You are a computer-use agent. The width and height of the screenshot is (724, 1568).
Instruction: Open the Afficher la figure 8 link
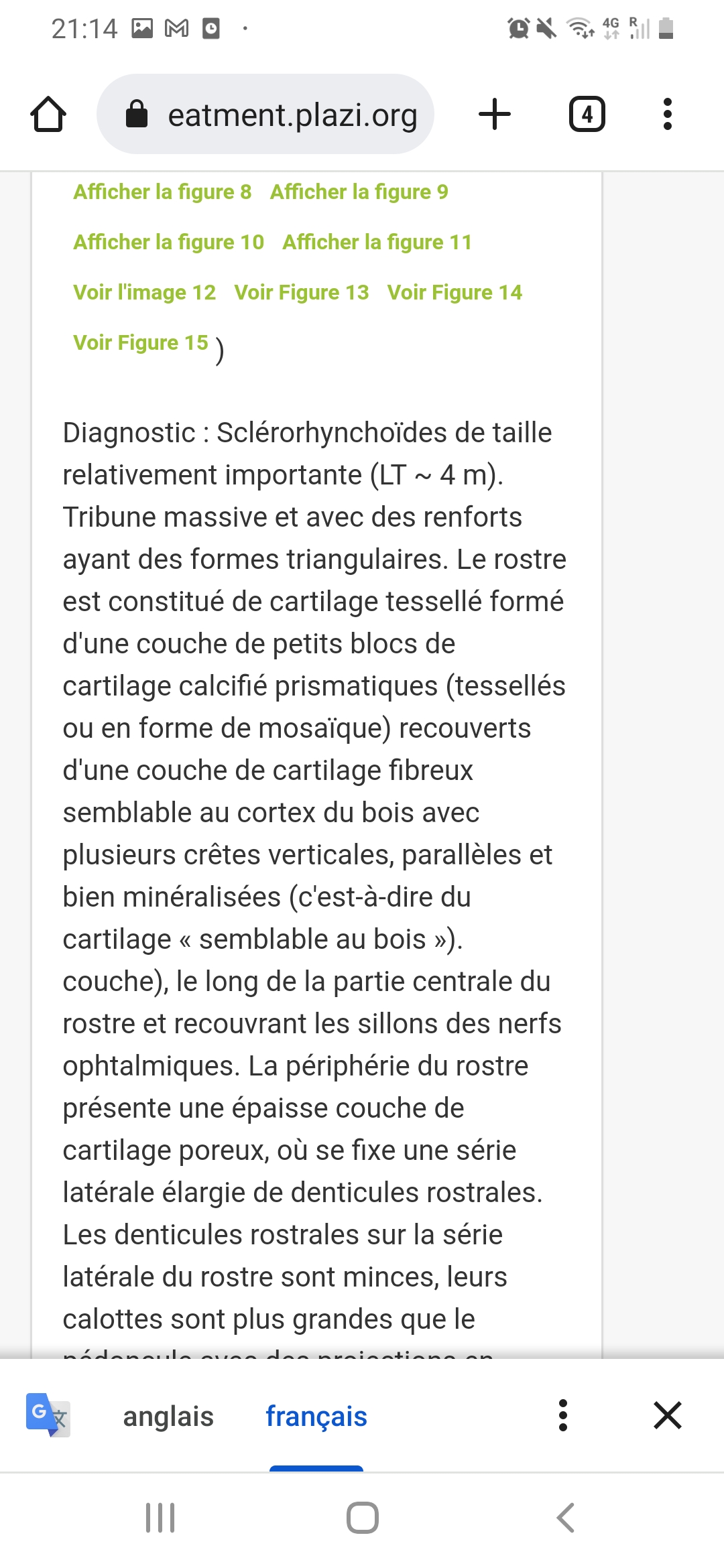click(x=162, y=192)
